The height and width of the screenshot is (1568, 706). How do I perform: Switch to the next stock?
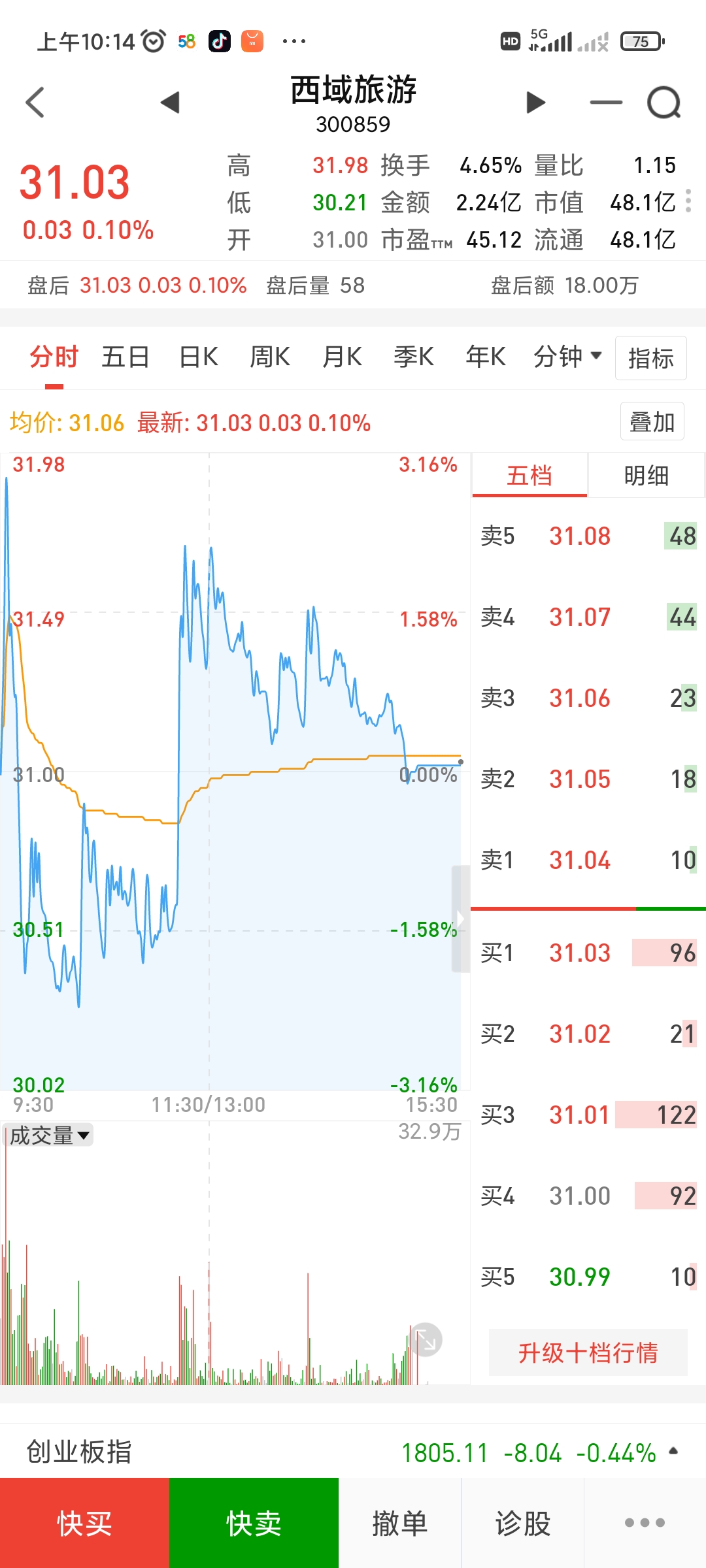(535, 103)
